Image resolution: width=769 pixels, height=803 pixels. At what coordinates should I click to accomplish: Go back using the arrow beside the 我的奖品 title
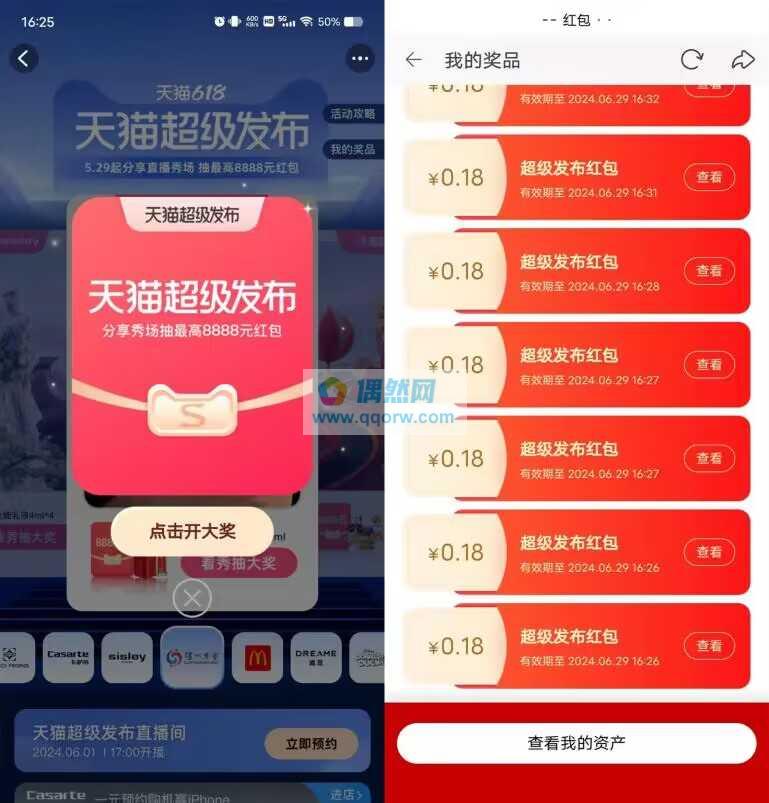click(x=413, y=60)
